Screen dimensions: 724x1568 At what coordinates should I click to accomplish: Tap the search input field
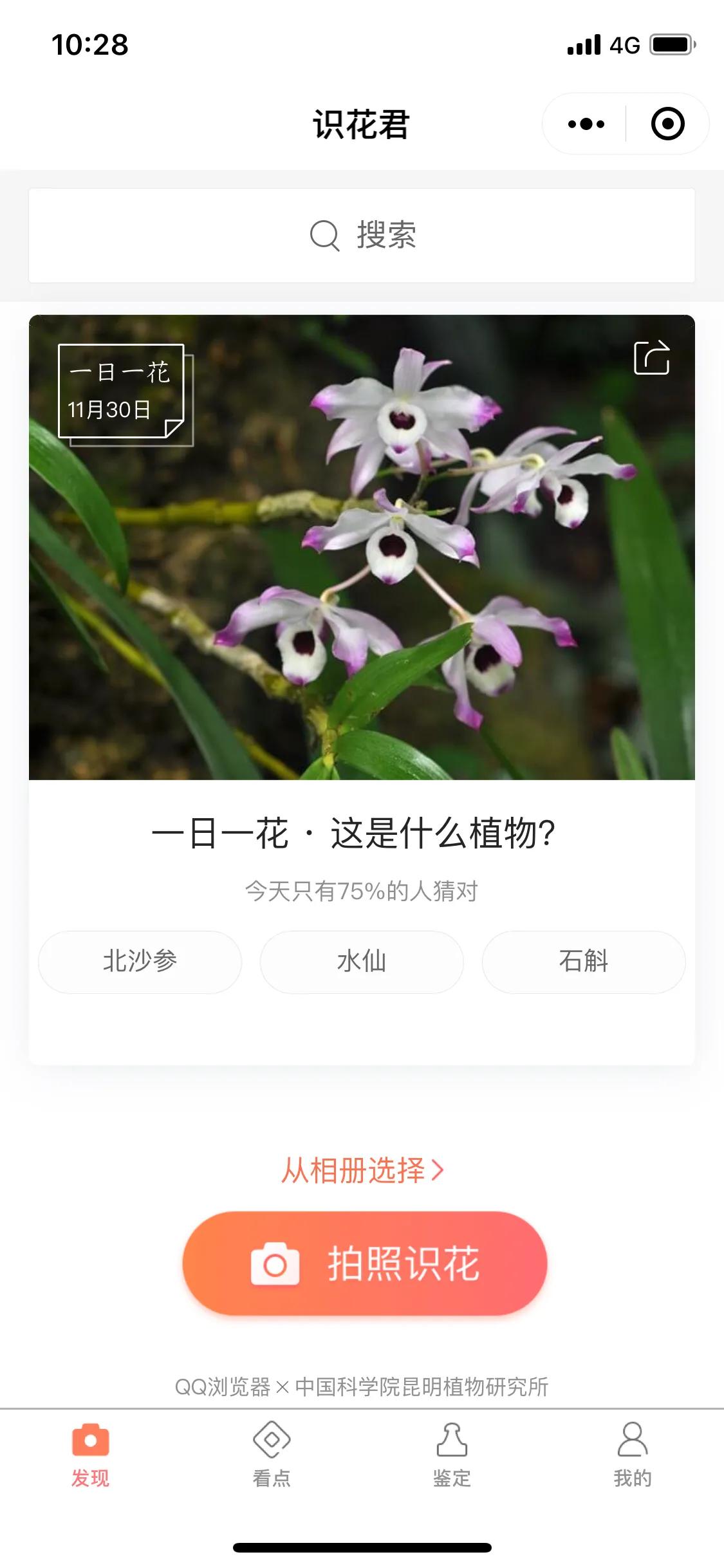coord(362,236)
